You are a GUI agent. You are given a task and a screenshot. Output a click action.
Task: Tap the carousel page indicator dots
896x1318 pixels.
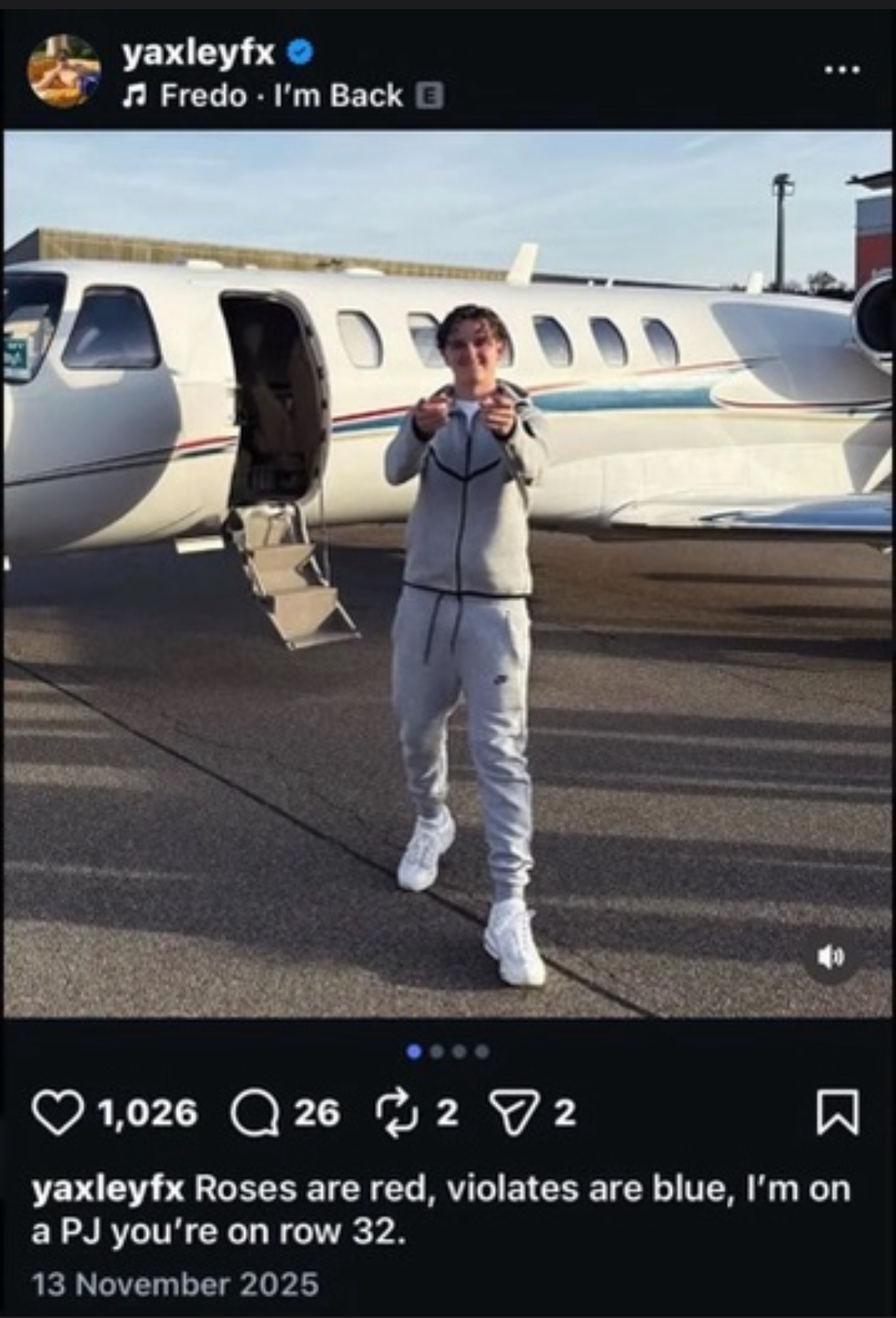point(448,1051)
